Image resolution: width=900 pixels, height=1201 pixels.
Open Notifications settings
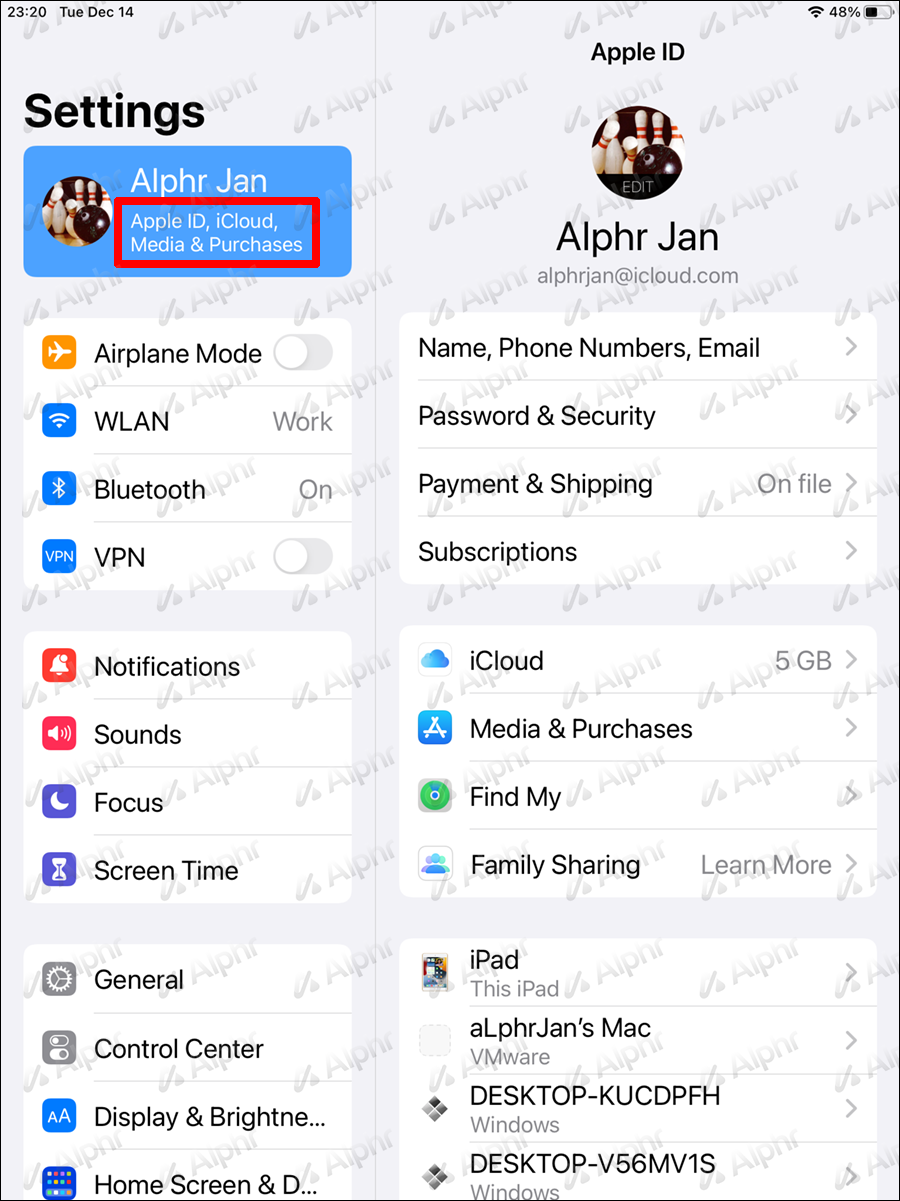(188, 666)
